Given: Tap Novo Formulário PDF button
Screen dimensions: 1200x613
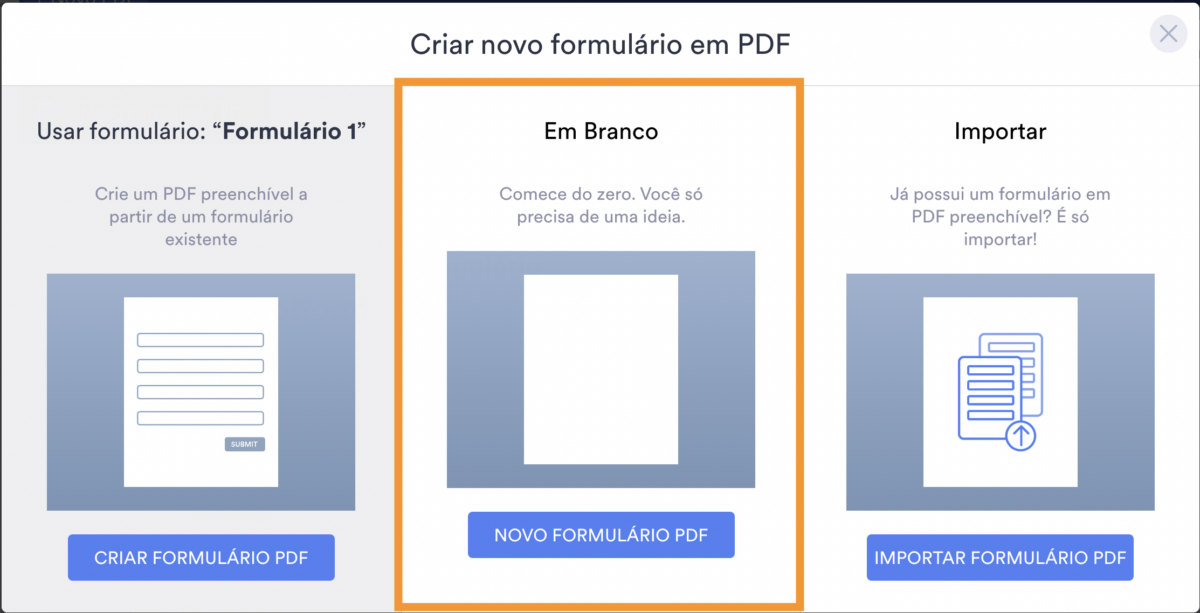Looking at the screenshot, I should (x=601, y=535).
